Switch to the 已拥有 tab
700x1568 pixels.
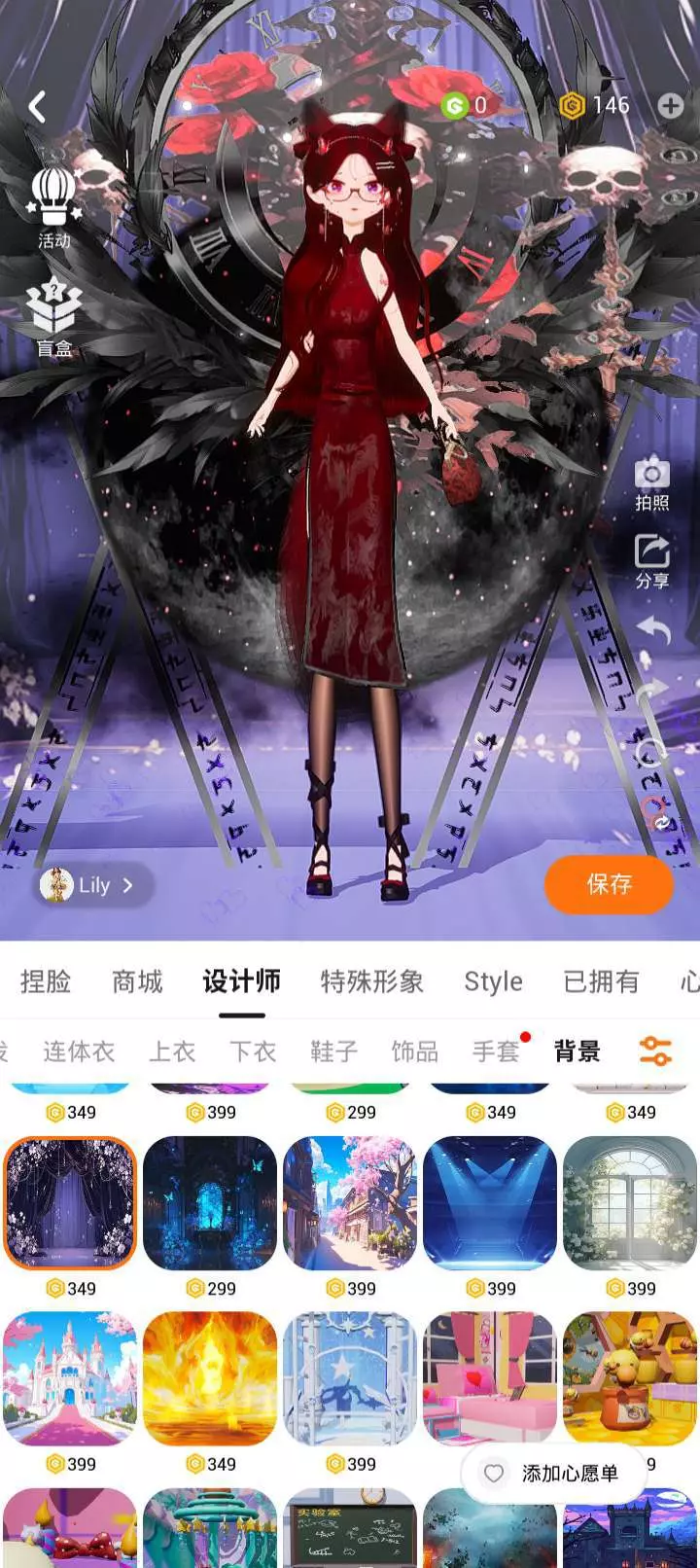pyautogui.click(x=602, y=981)
